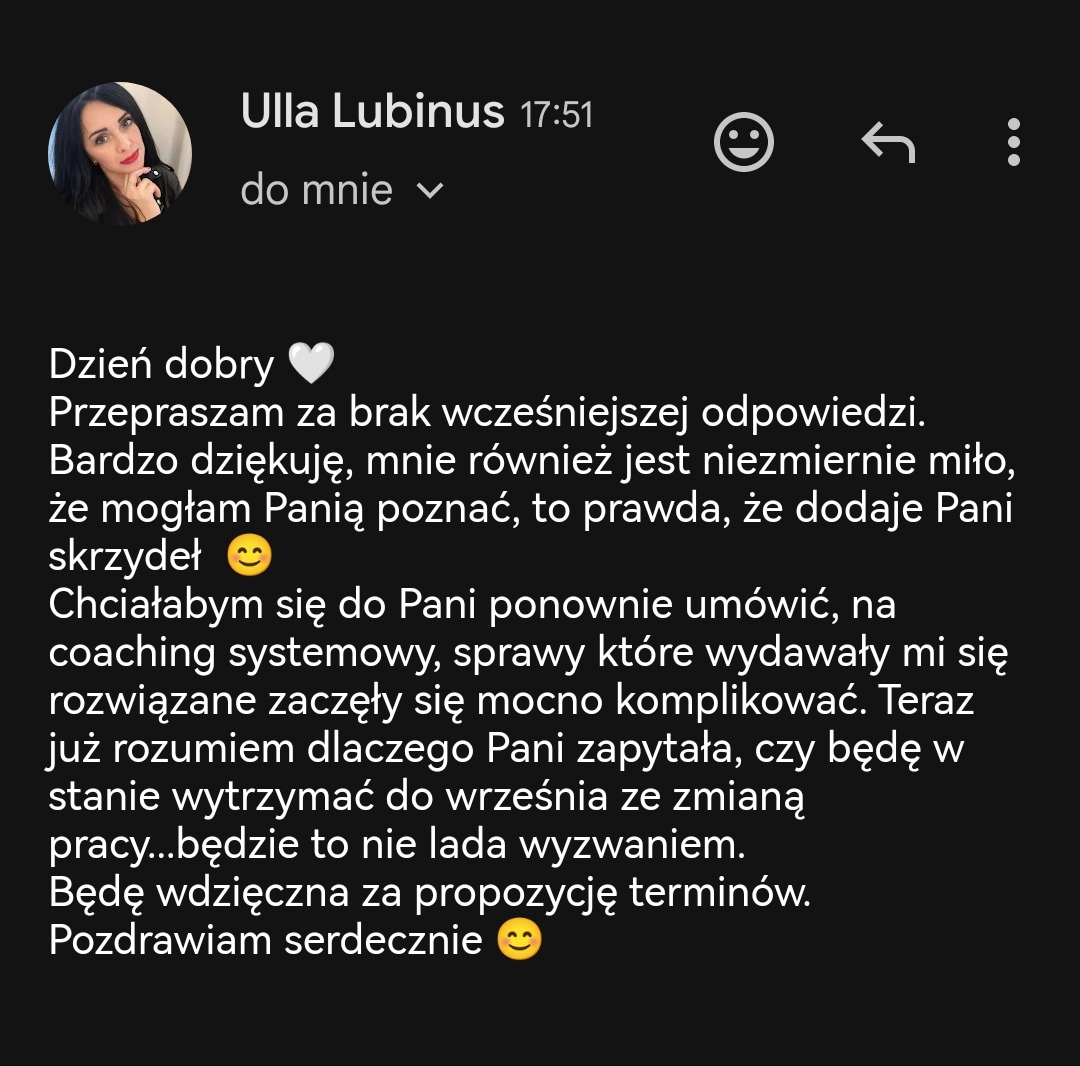
Task: Reply to Ulla Lubinus's message
Action: 888,143
